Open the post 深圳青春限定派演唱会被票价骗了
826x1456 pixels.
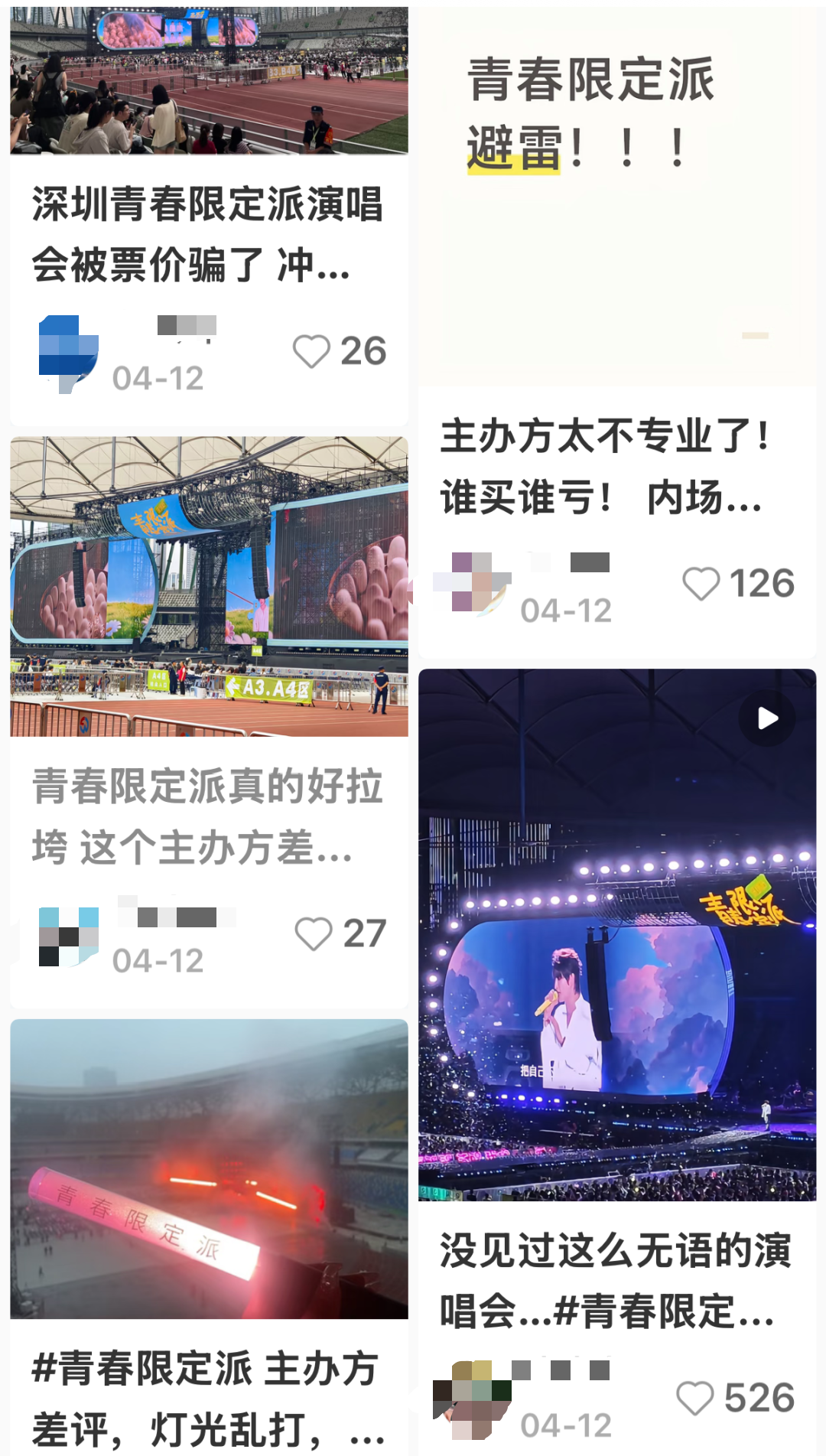click(207, 233)
